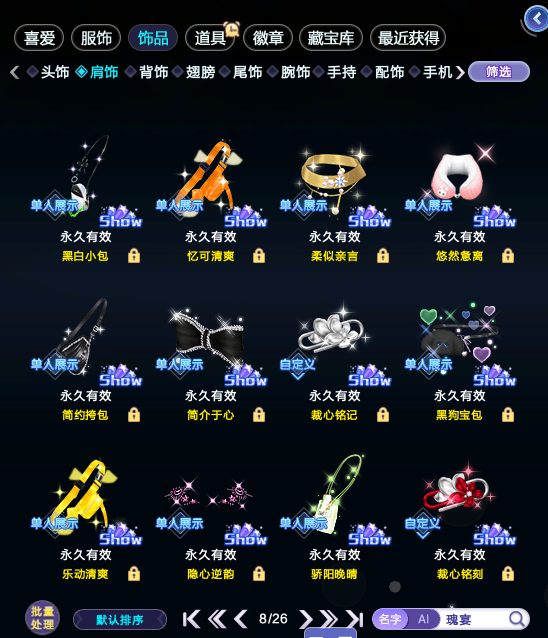Viewport: 548px width, 638px height.
Task: Open the 道具 tab
Action: tap(210, 38)
